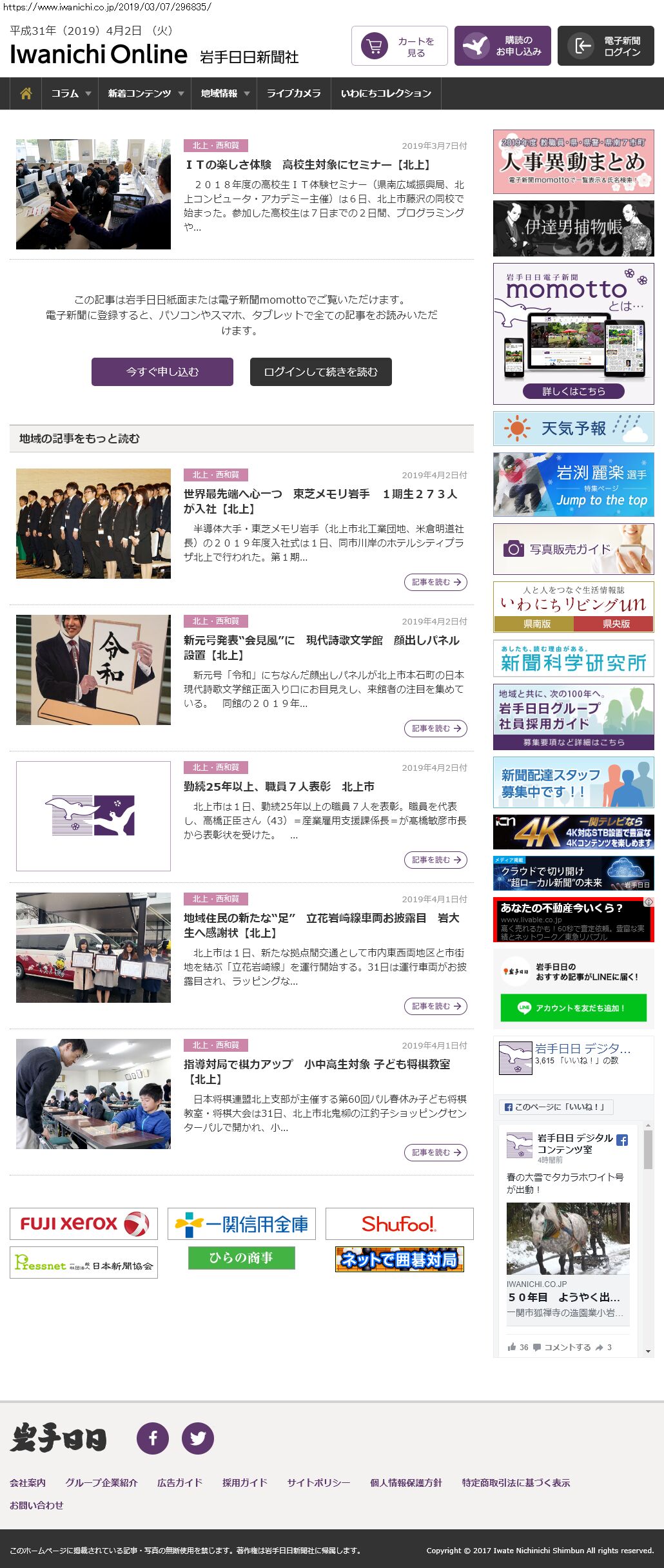This screenshot has width=664, height=1568.
Task: Expand the 新着コンテンツ menu
Action: point(144,93)
